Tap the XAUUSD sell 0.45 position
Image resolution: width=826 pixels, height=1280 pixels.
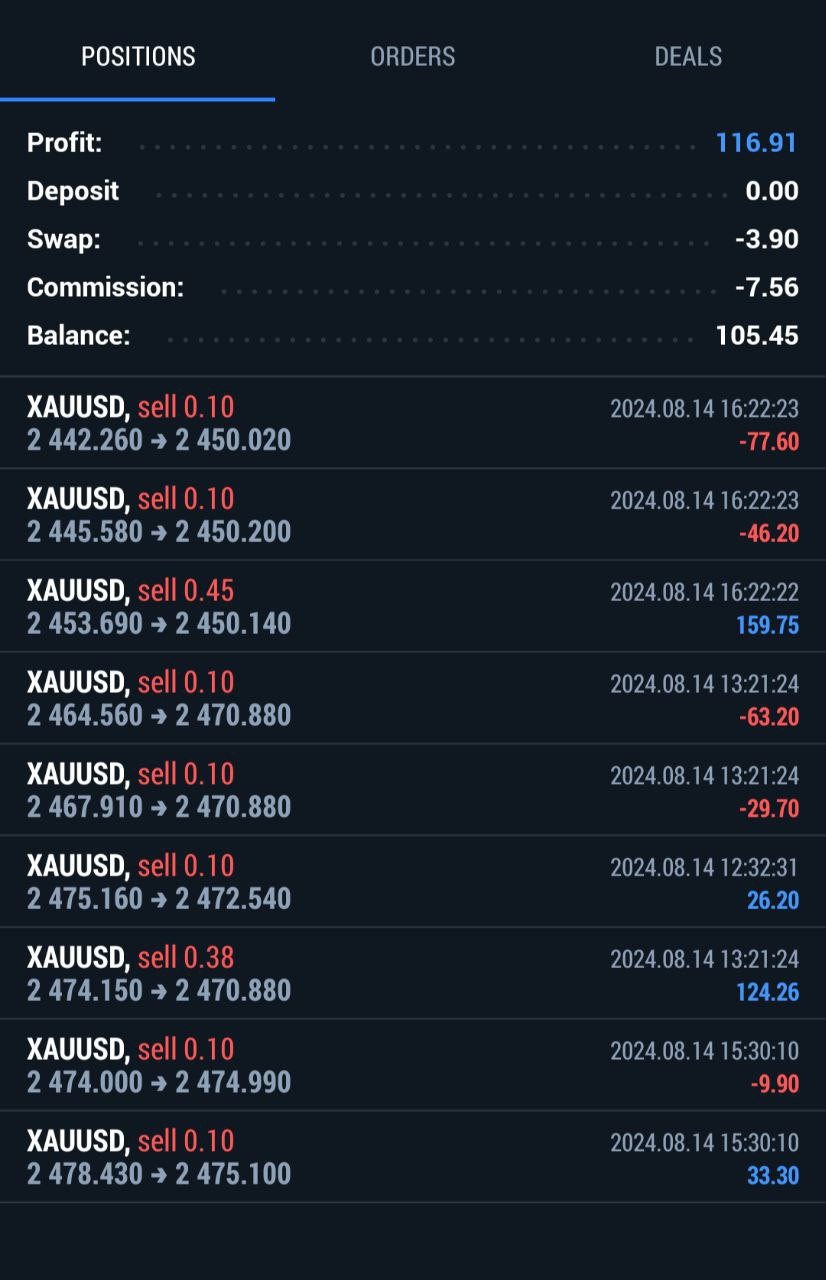coord(412,607)
